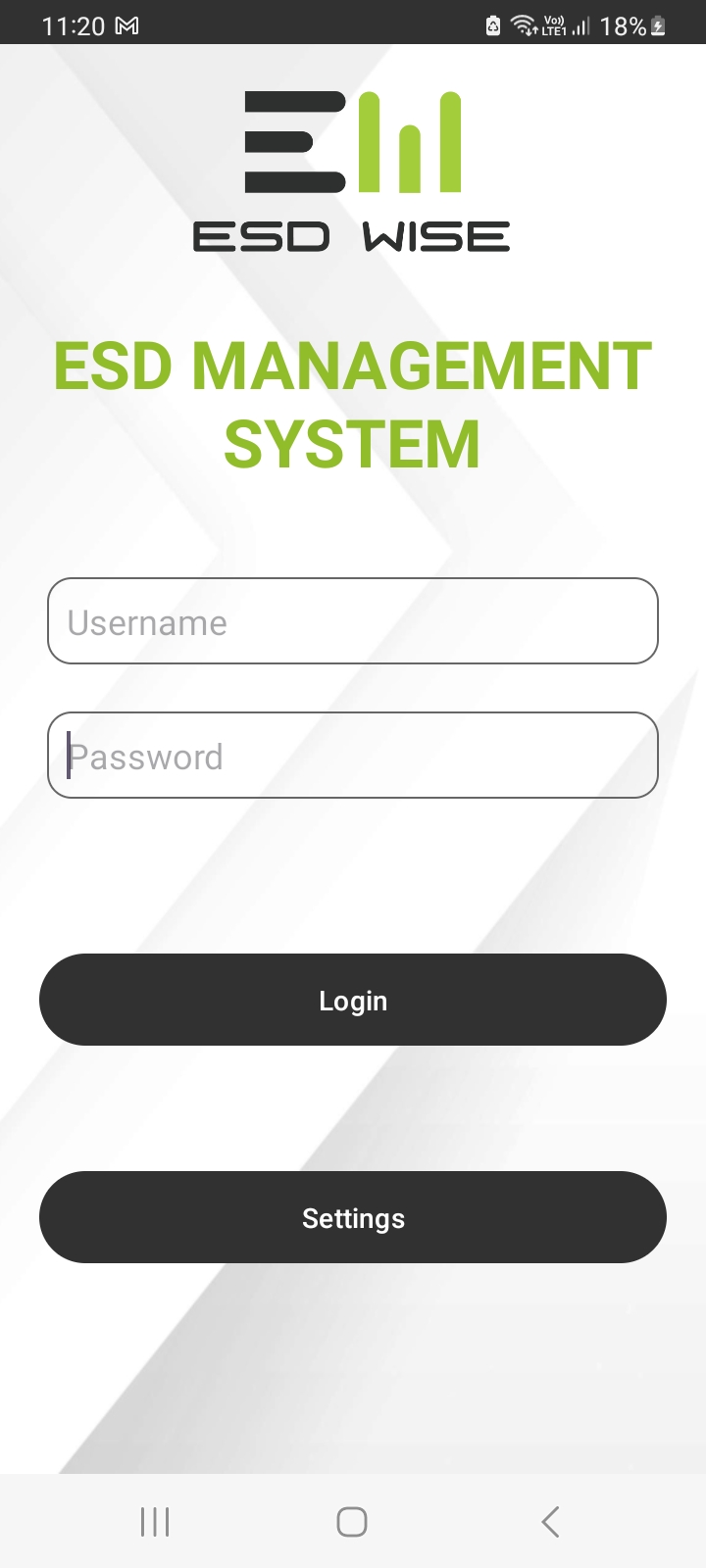Focus the Password field
Viewport: 706px width, 1568px height.
(x=353, y=756)
